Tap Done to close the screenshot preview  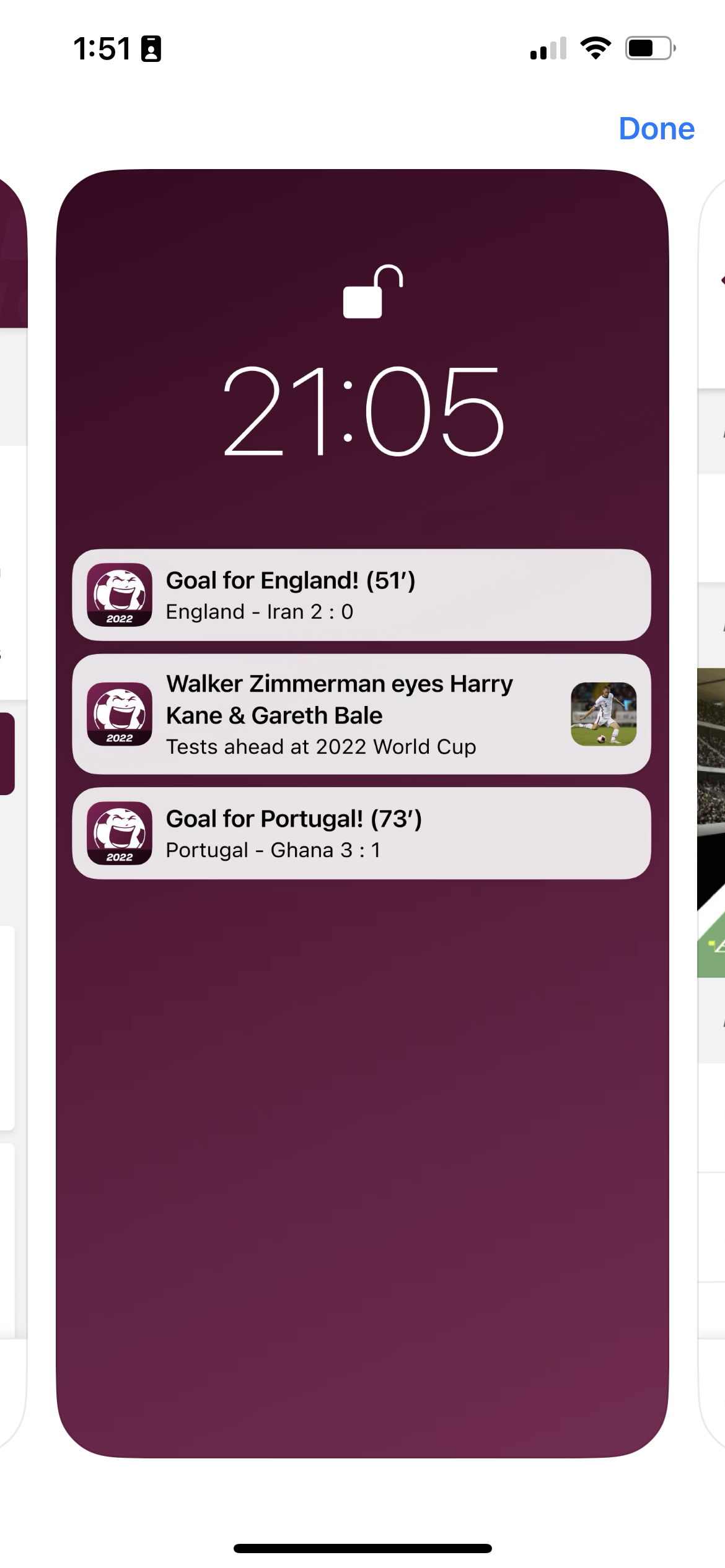point(656,129)
